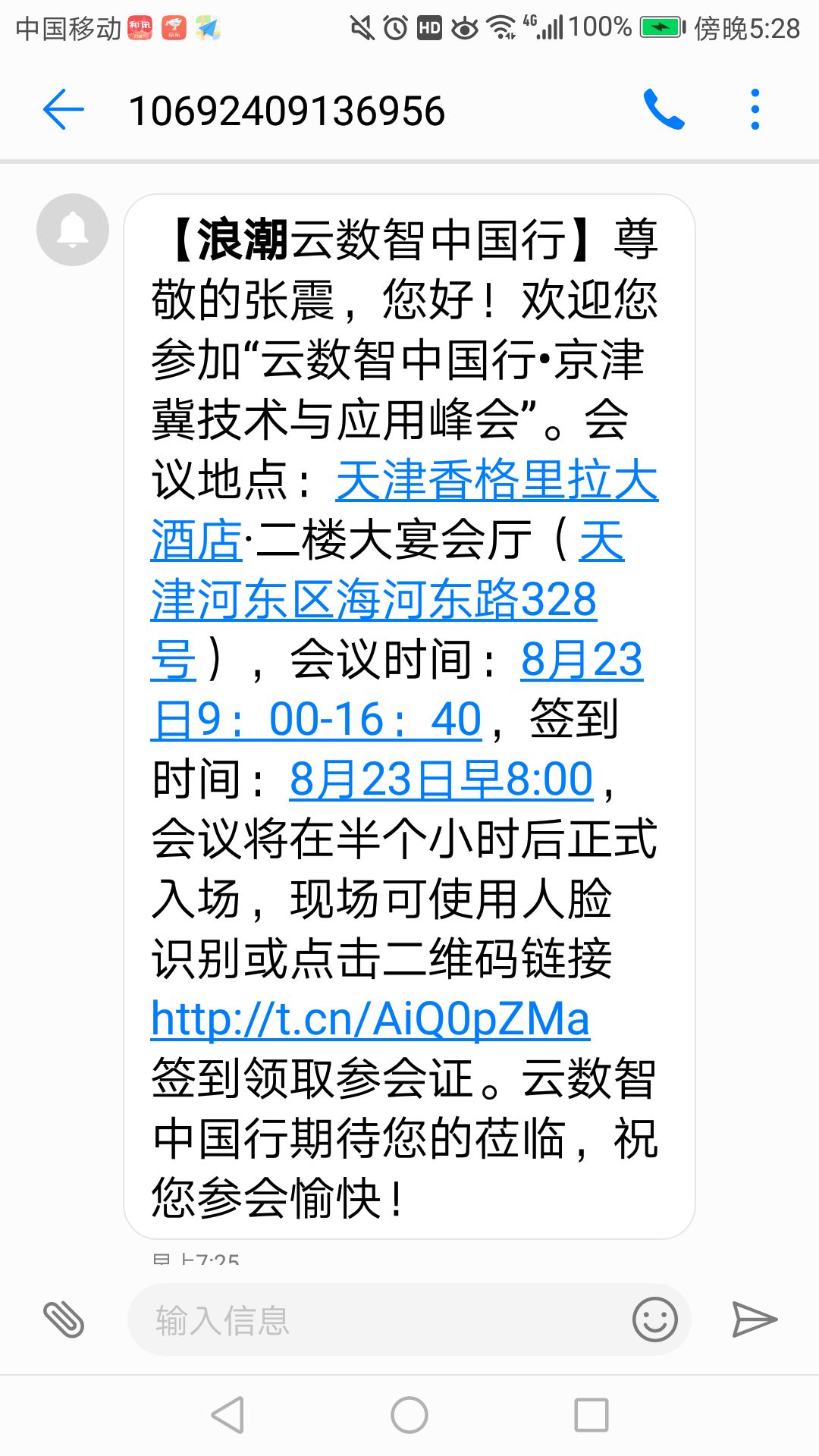819x1456 pixels.
Task: Open the sender's bell avatar
Action: click(x=73, y=230)
